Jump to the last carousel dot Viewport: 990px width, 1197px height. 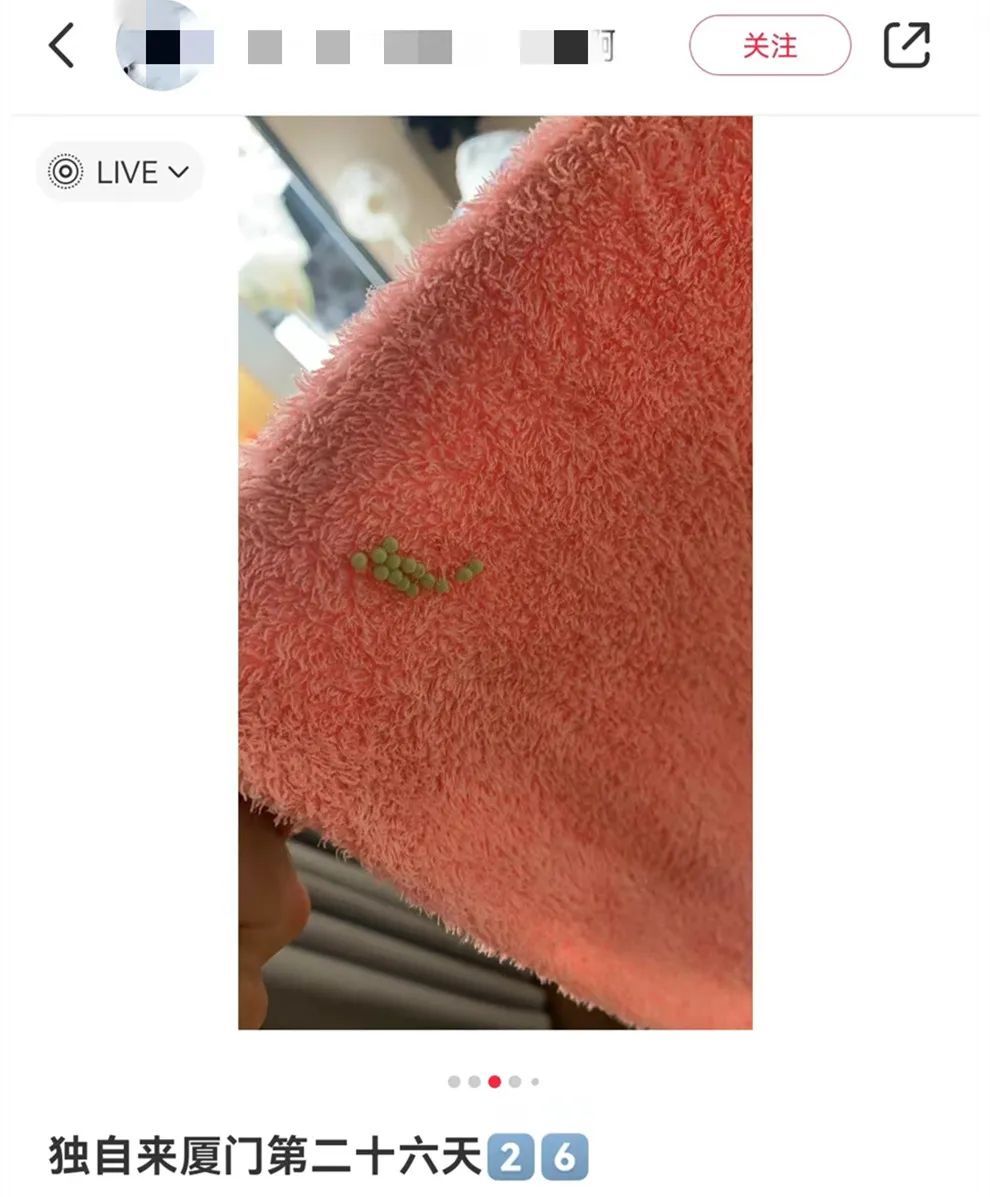coord(535,1081)
